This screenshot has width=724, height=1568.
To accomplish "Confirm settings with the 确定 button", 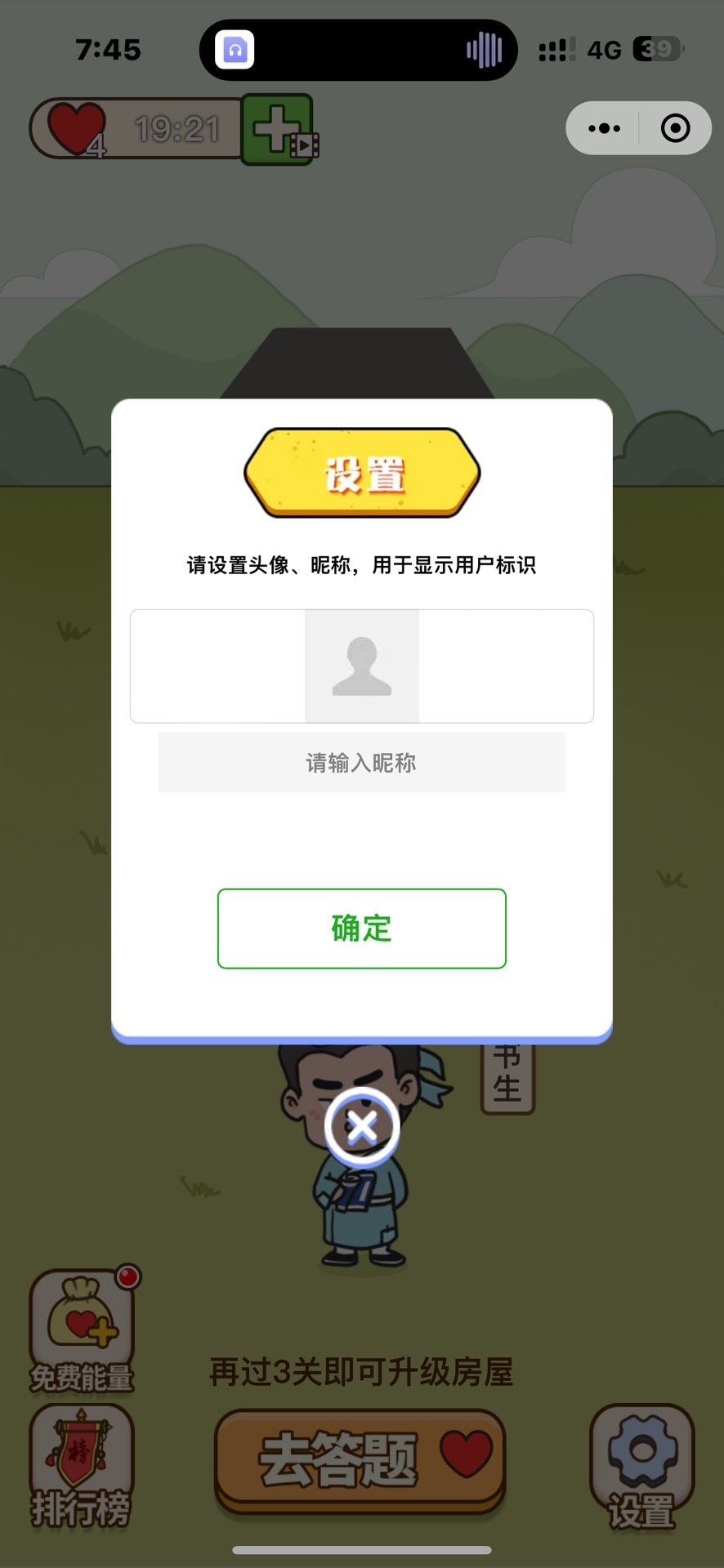I will tap(361, 929).
